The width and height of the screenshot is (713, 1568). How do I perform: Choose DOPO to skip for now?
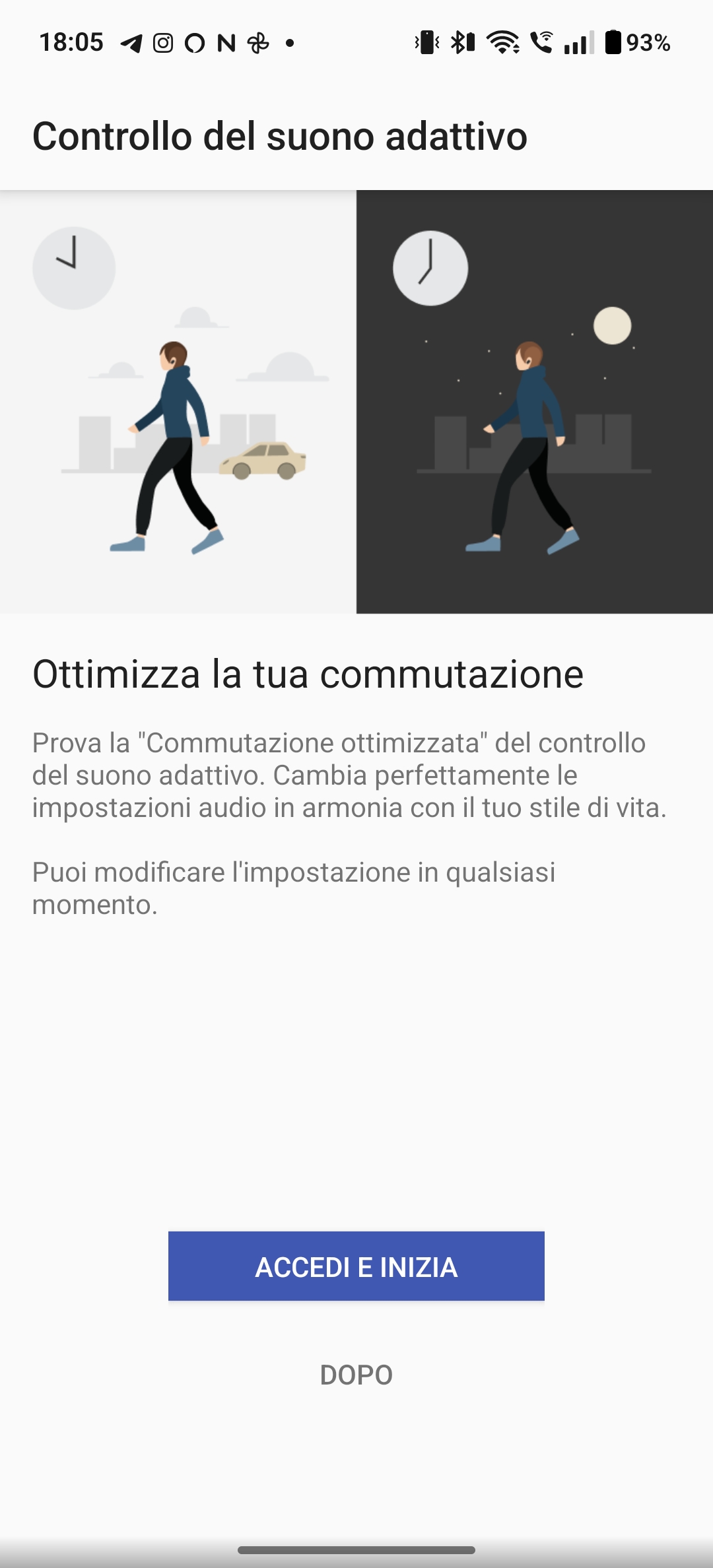pyautogui.click(x=356, y=1375)
